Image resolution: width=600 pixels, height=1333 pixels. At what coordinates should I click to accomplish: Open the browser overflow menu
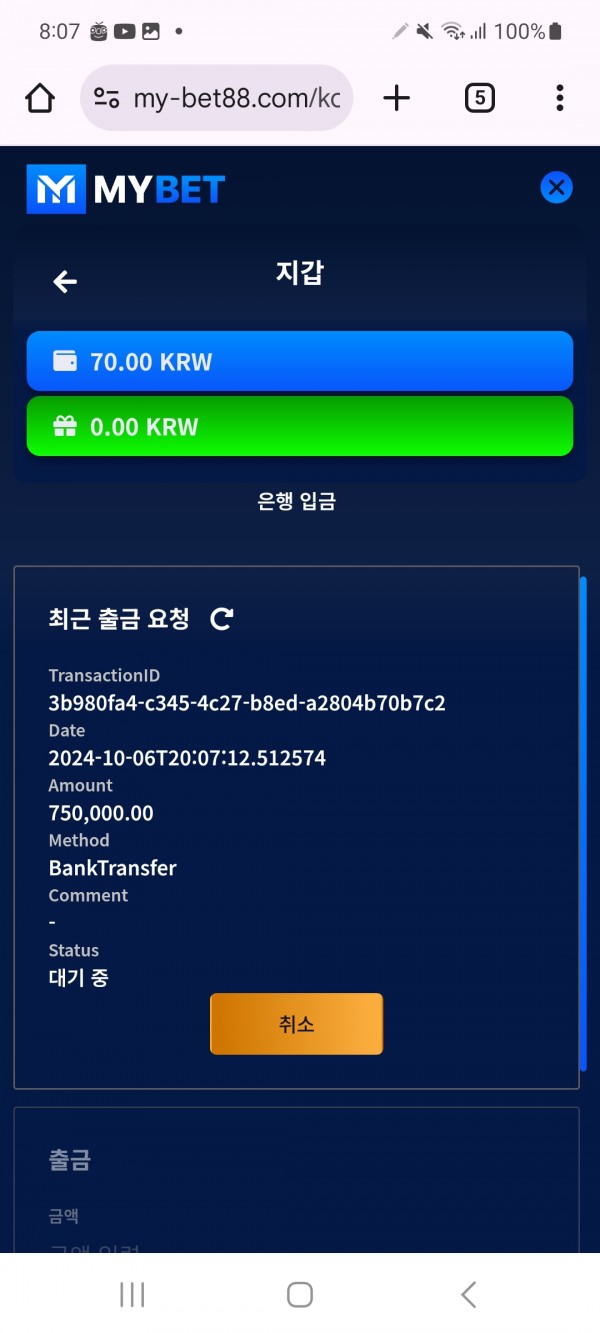(x=559, y=98)
